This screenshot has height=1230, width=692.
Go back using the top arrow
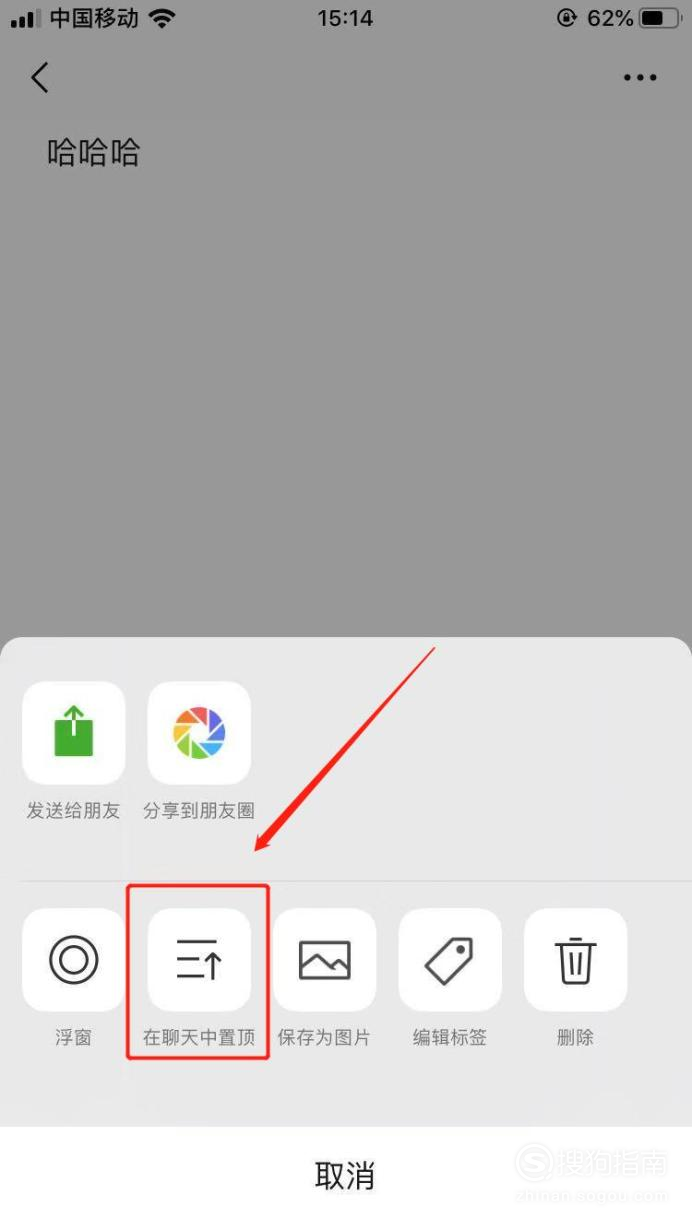pos(40,77)
